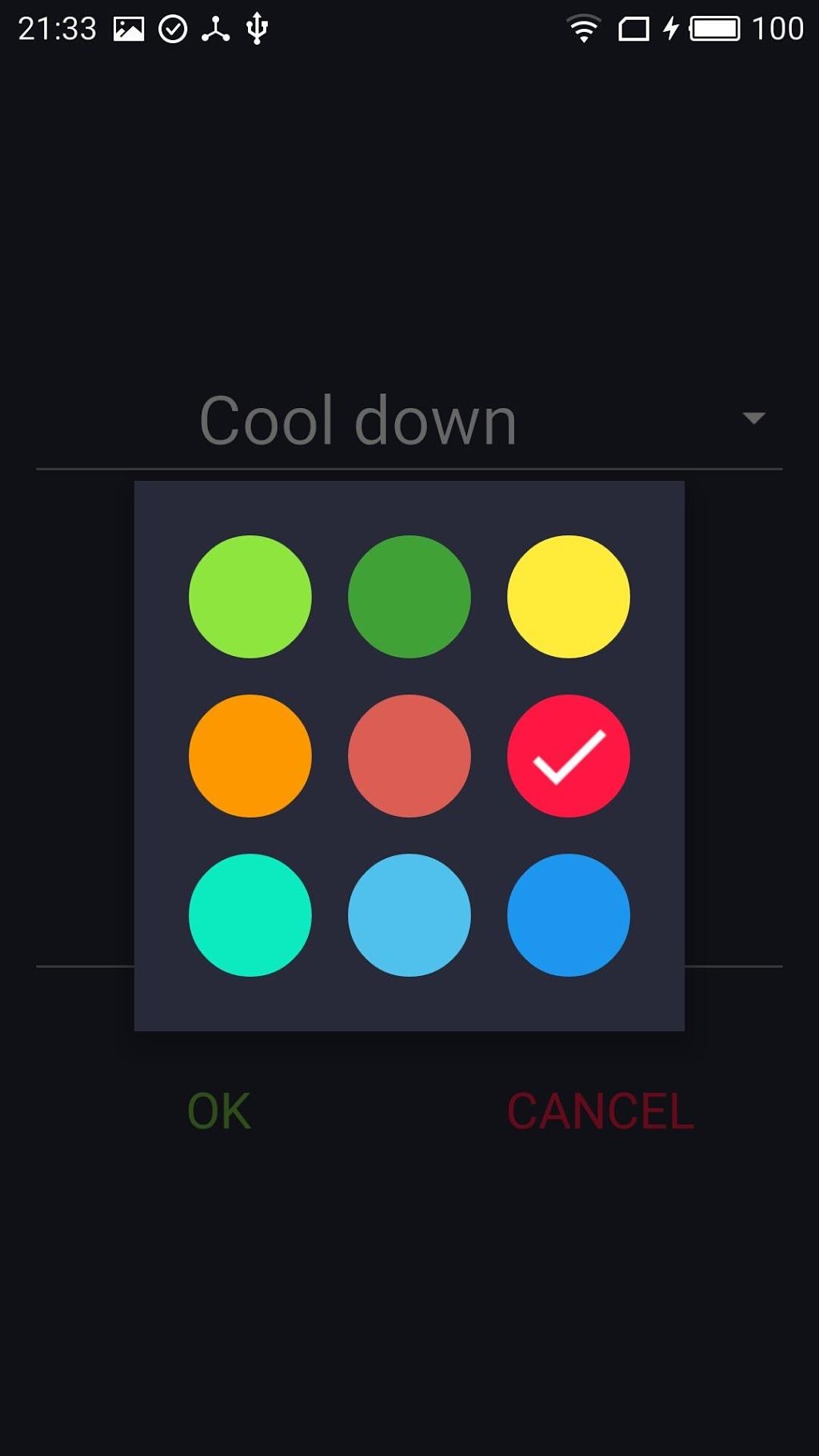
Task: Pick the yellow color swatch
Action: pyautogui.click(x=569, y=597)
